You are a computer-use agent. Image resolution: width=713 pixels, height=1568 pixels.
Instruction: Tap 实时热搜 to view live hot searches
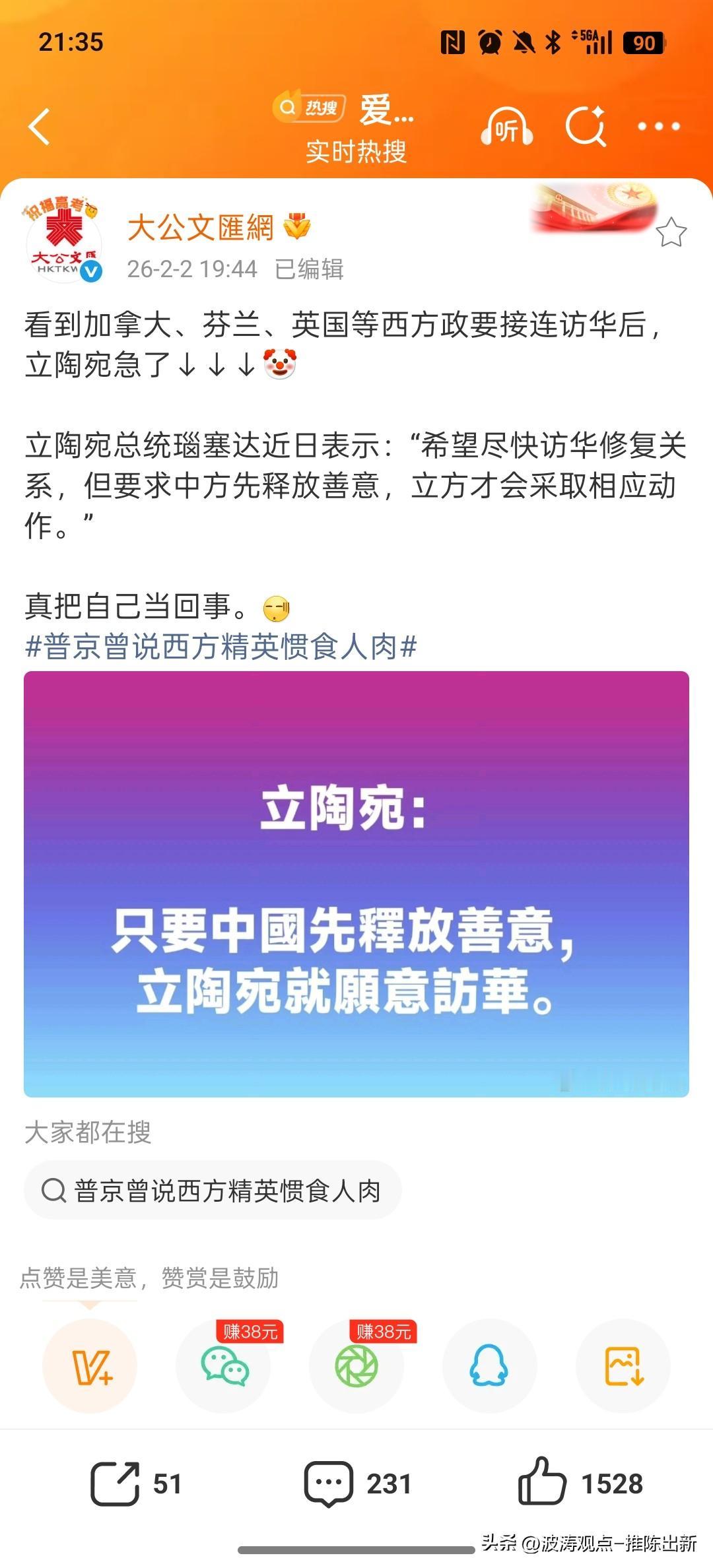click(x=356, y=150)
